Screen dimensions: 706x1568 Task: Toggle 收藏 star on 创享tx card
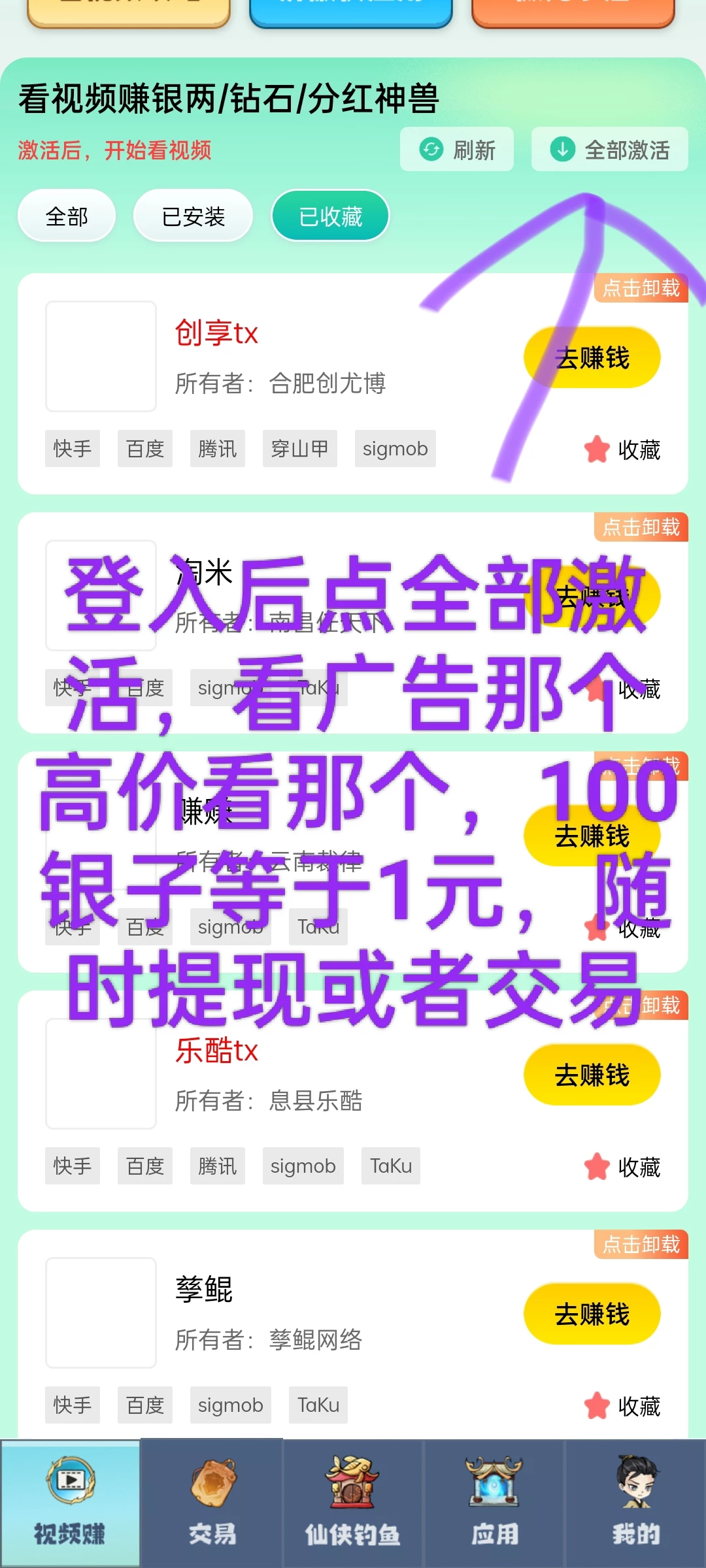(622, 449)
